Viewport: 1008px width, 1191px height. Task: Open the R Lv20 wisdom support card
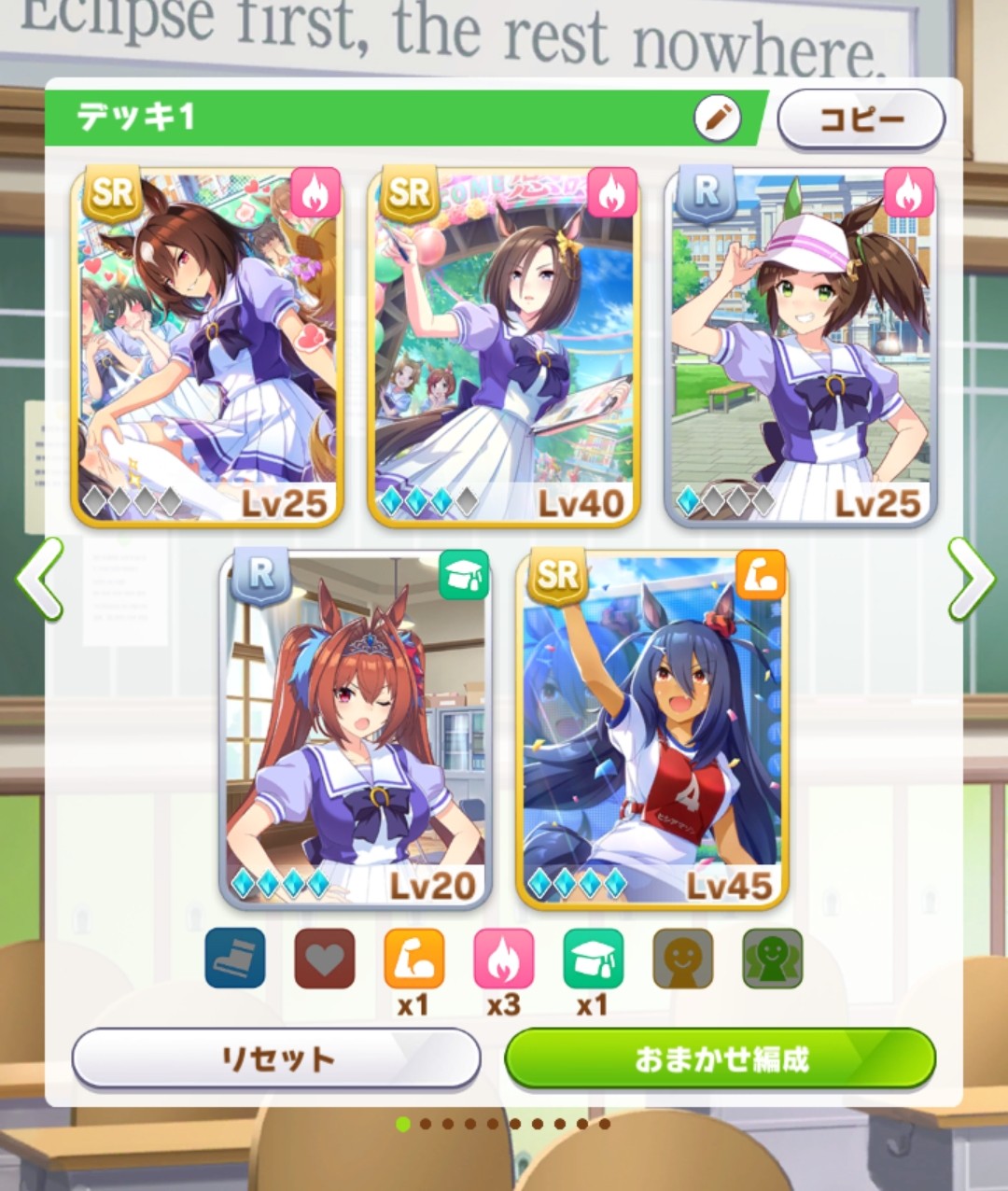point(356,730)
